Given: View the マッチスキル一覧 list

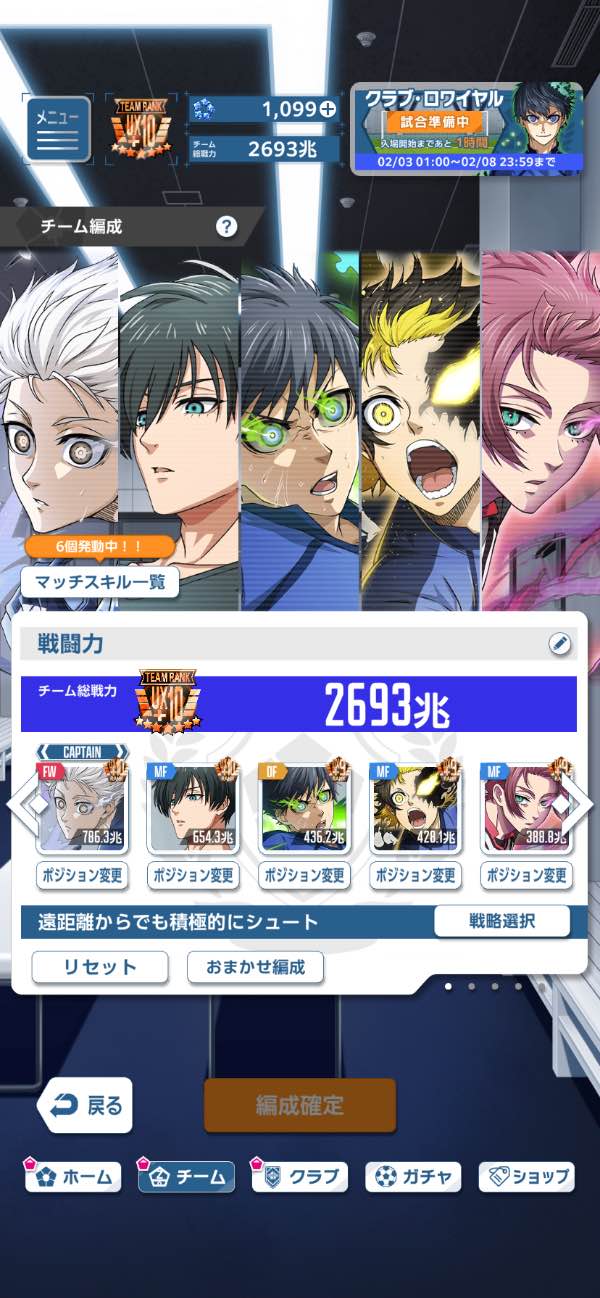Looking at the screenshot, I should [x=100, y=581].
